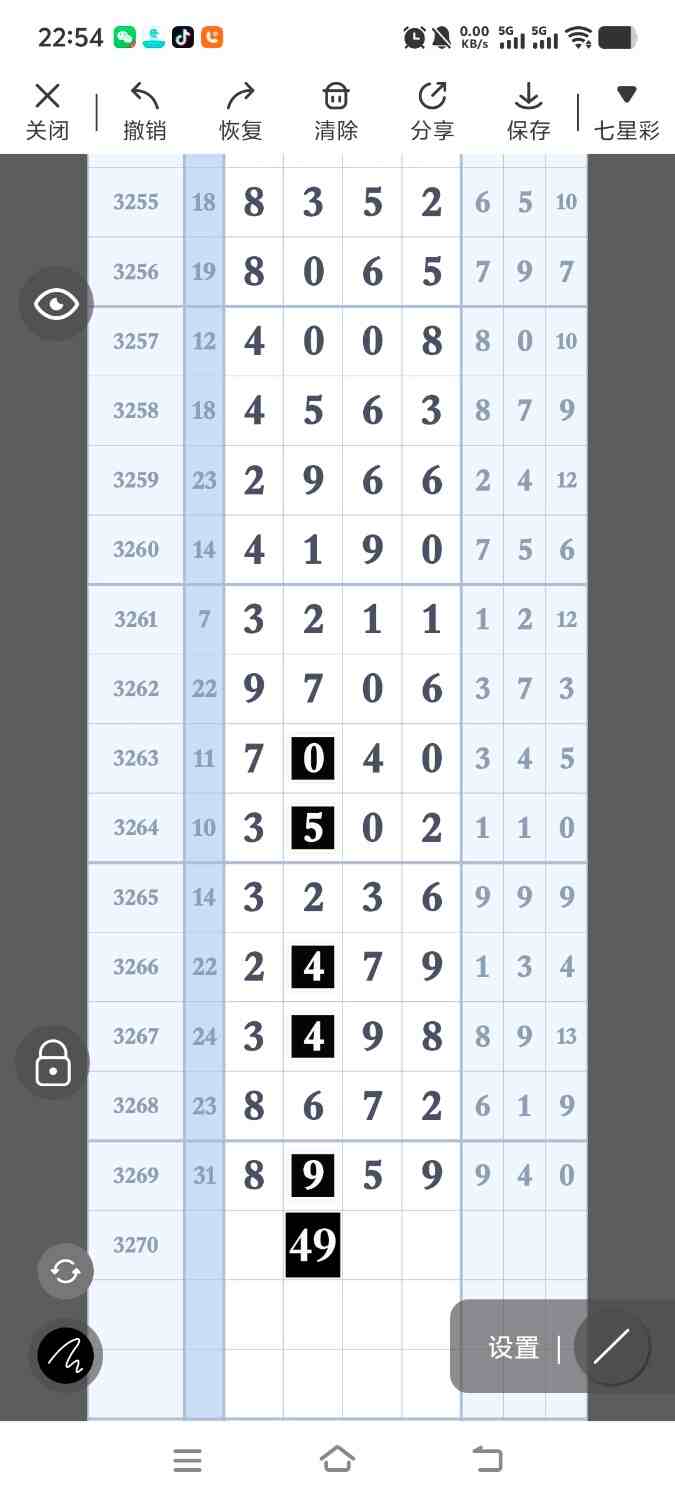Save the chart with 保存
Screen dimensions: 675x1500
coord(528,111)
